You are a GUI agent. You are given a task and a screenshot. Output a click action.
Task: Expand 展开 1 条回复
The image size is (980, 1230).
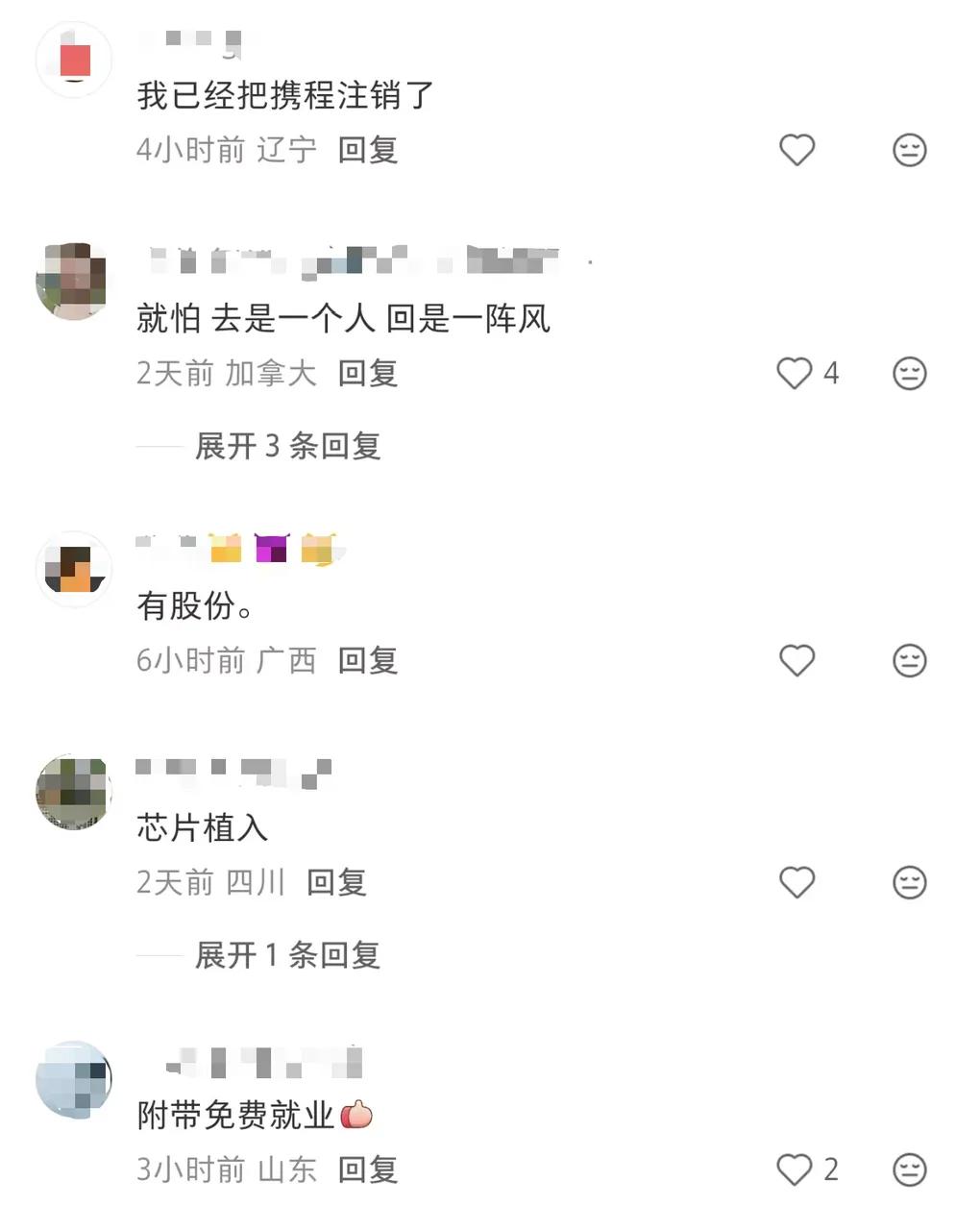pyautogui.click(x=287, y=955)
